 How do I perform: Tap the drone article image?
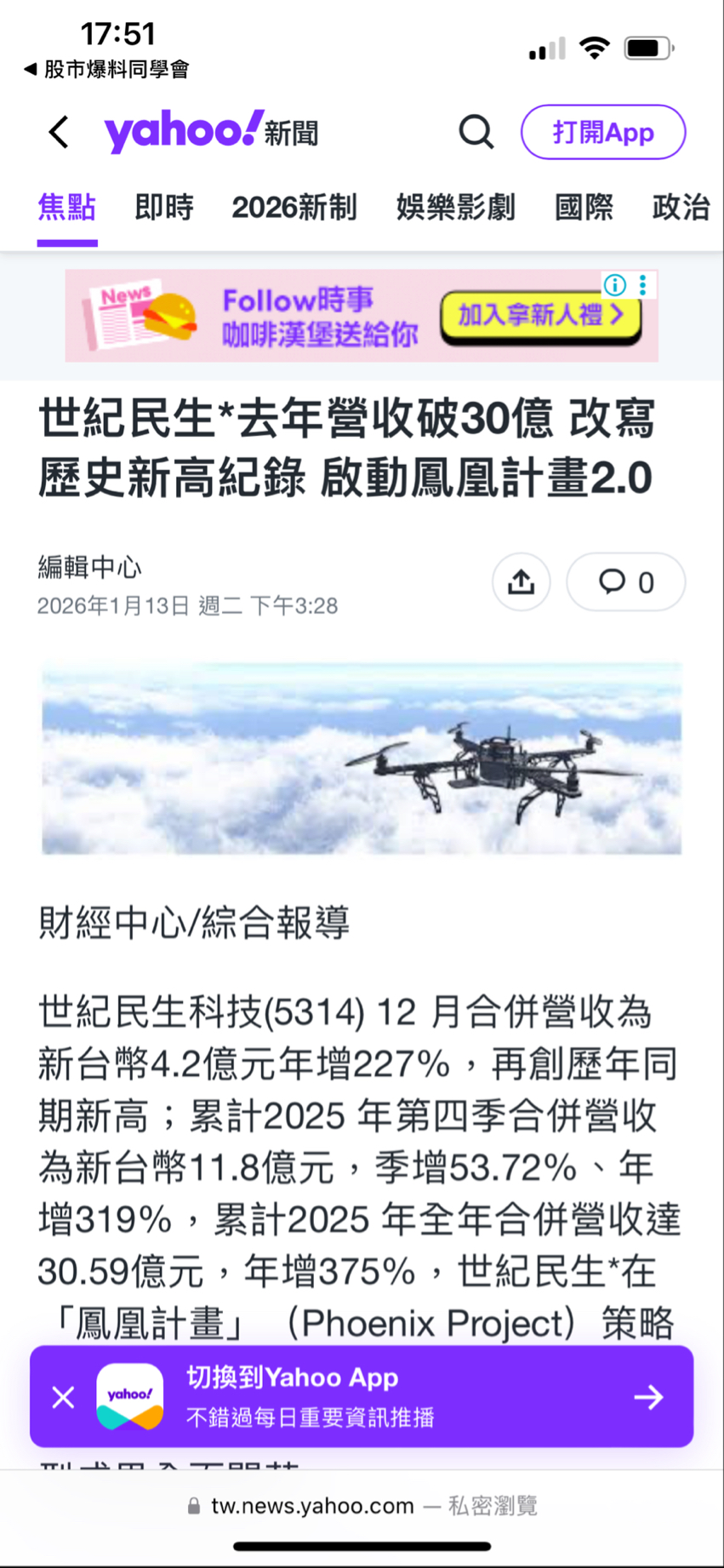361,758
